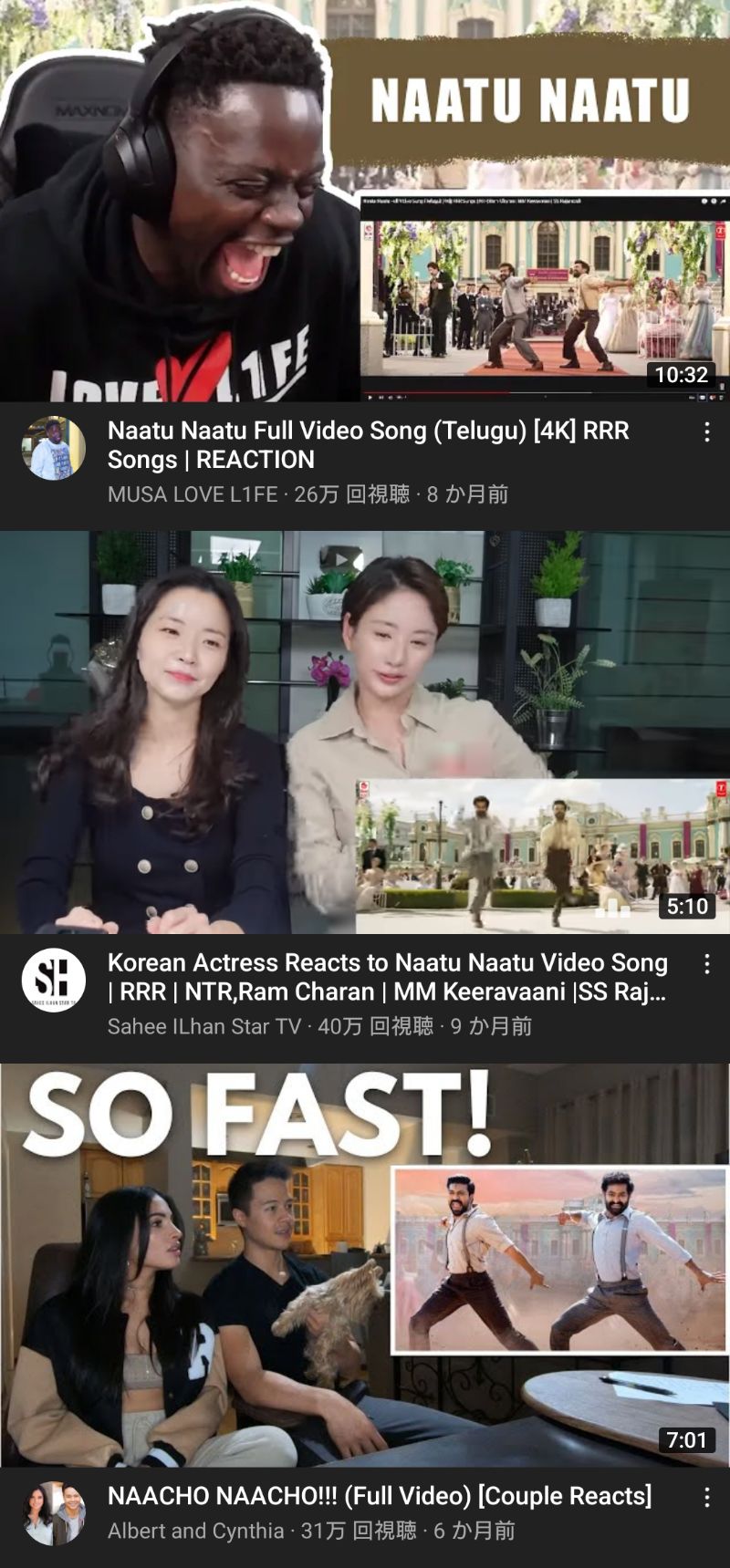Open Sahee ILhan Star TV channel avatar
The image size is (730, 1568).
(x=54, y=981)
